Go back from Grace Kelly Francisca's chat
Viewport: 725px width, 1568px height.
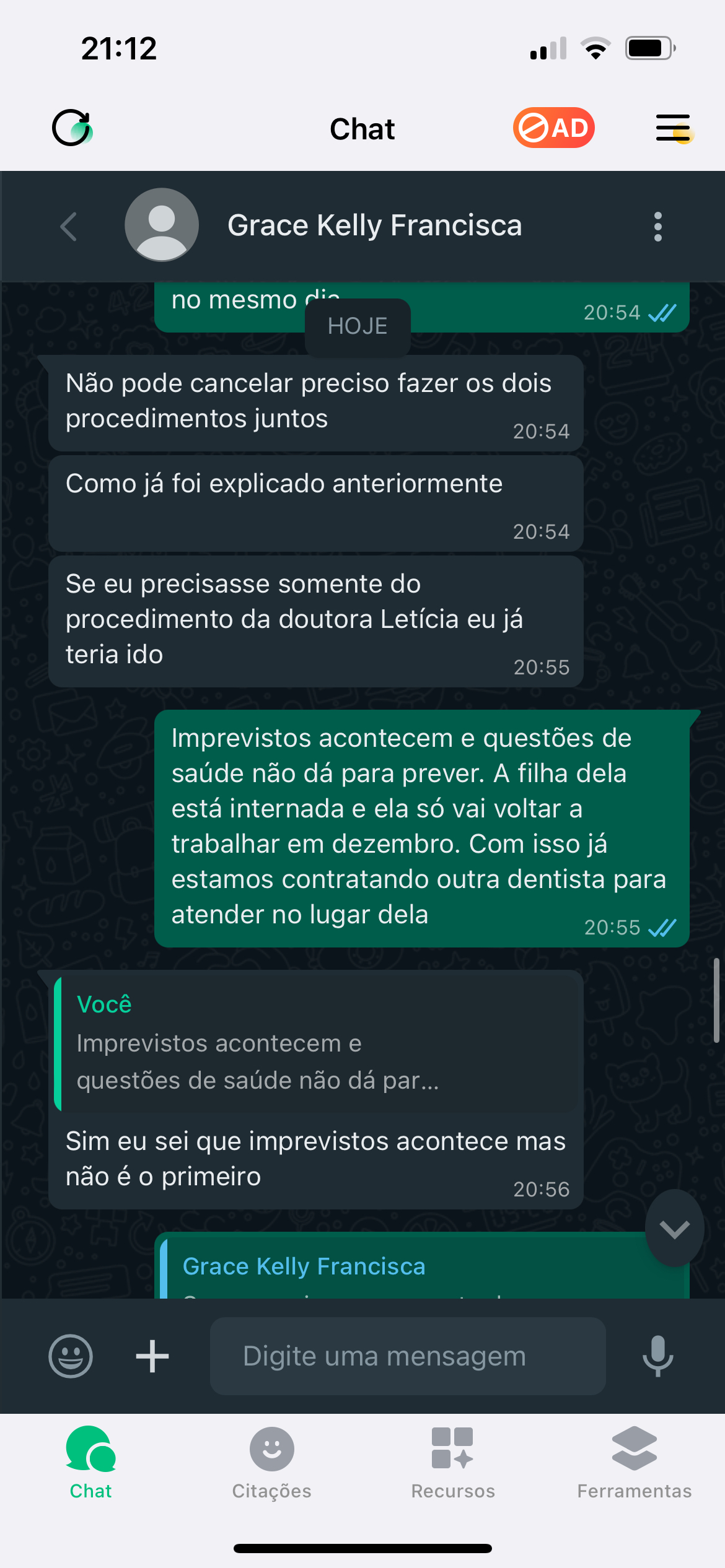tap(69, 226)
